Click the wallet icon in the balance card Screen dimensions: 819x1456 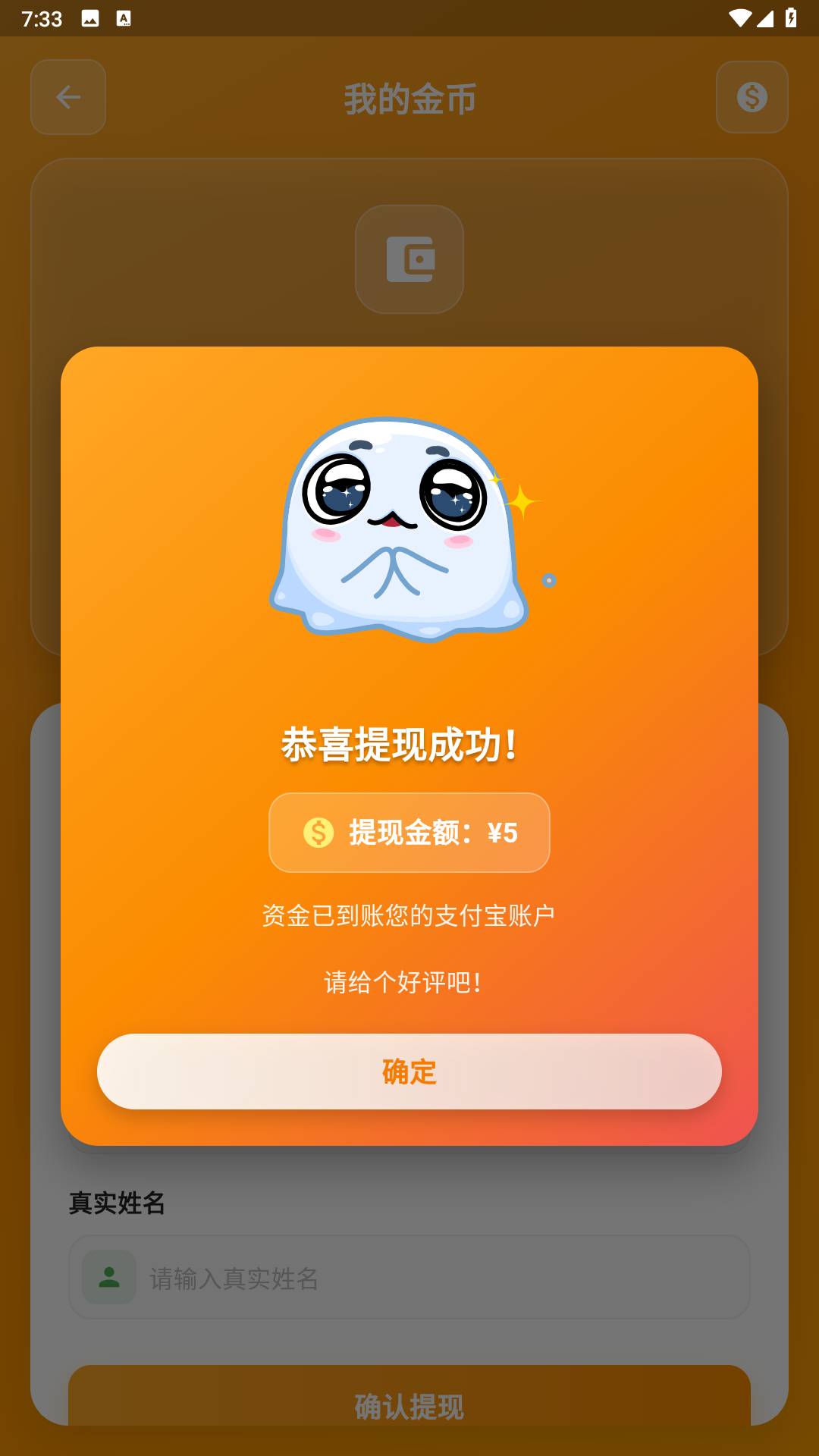(409, 259)
